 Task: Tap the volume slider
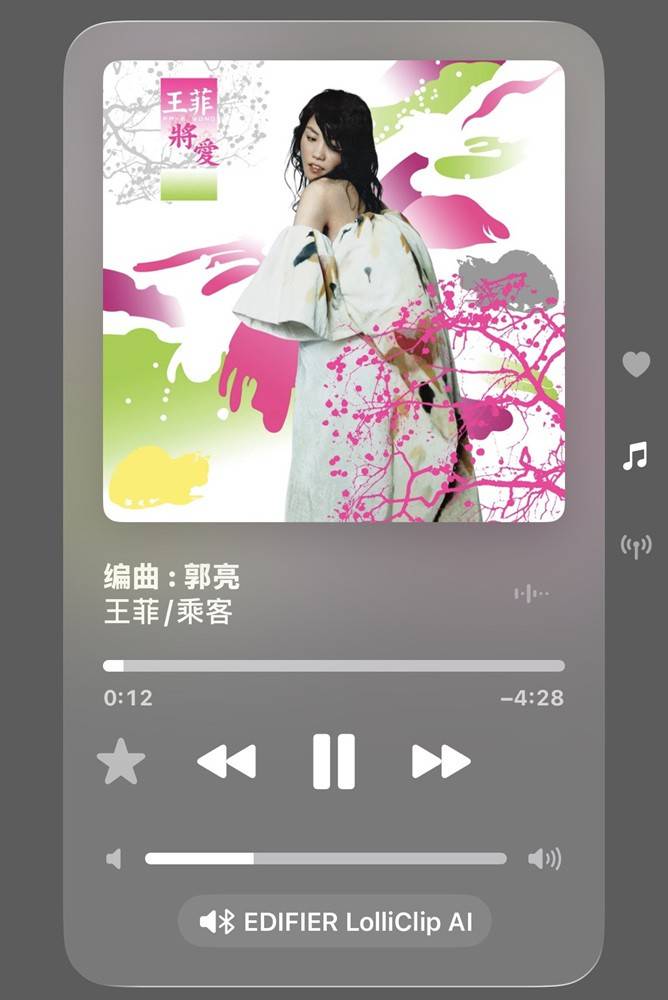tap(326, 858)
